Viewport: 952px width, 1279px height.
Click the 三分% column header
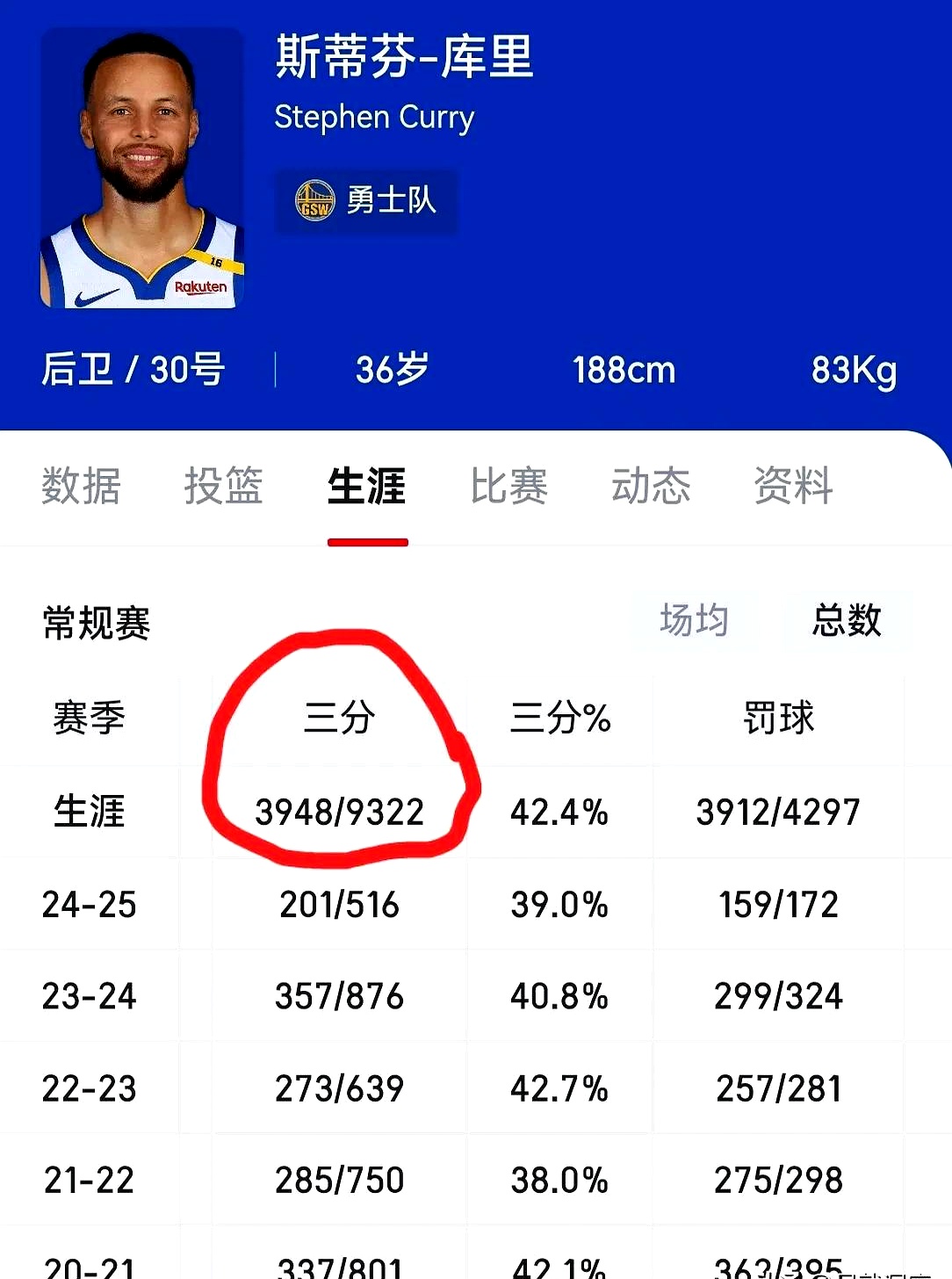click(559, 719)
